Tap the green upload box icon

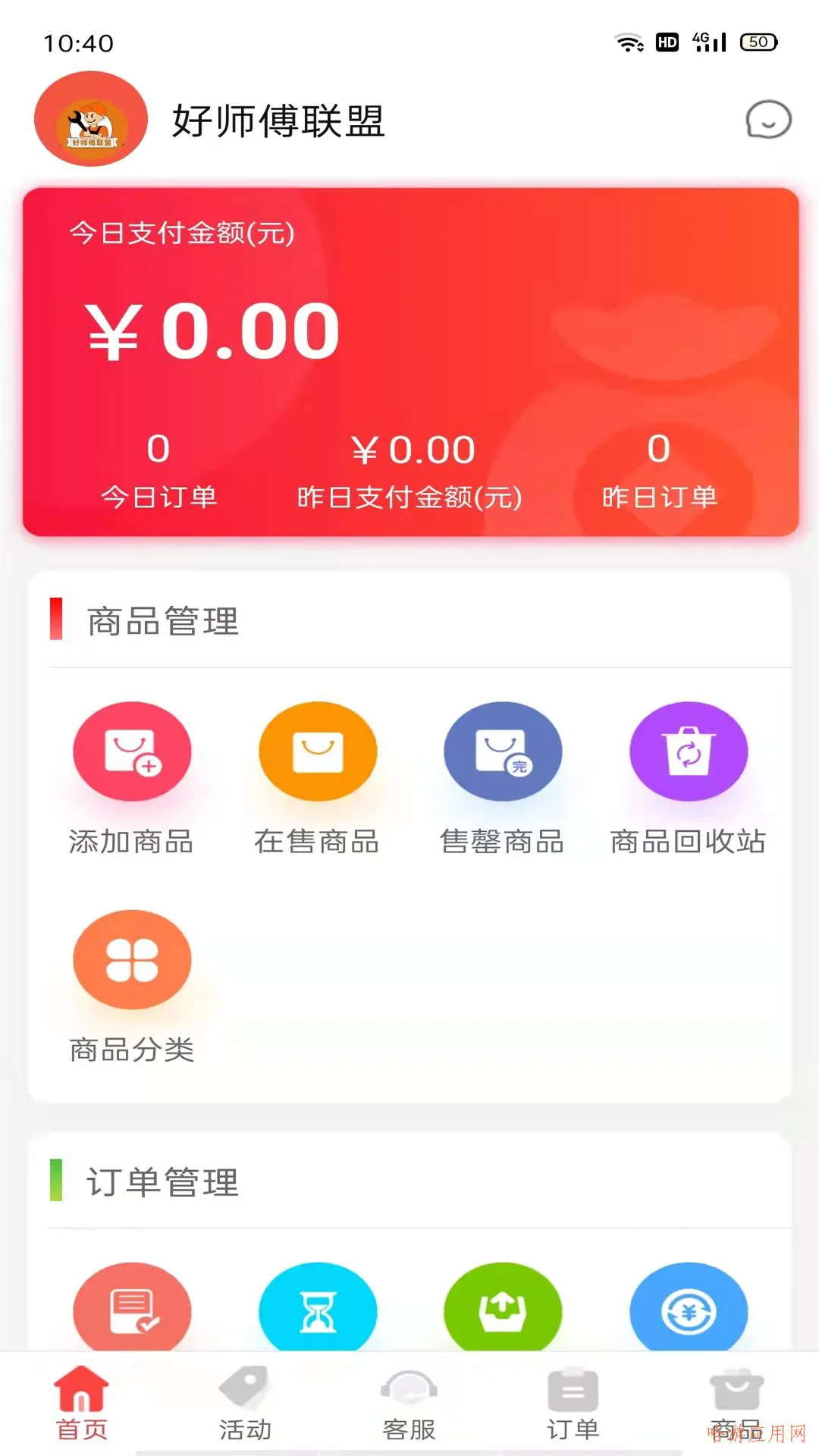pyautogui.click(x=503, y=1307)
